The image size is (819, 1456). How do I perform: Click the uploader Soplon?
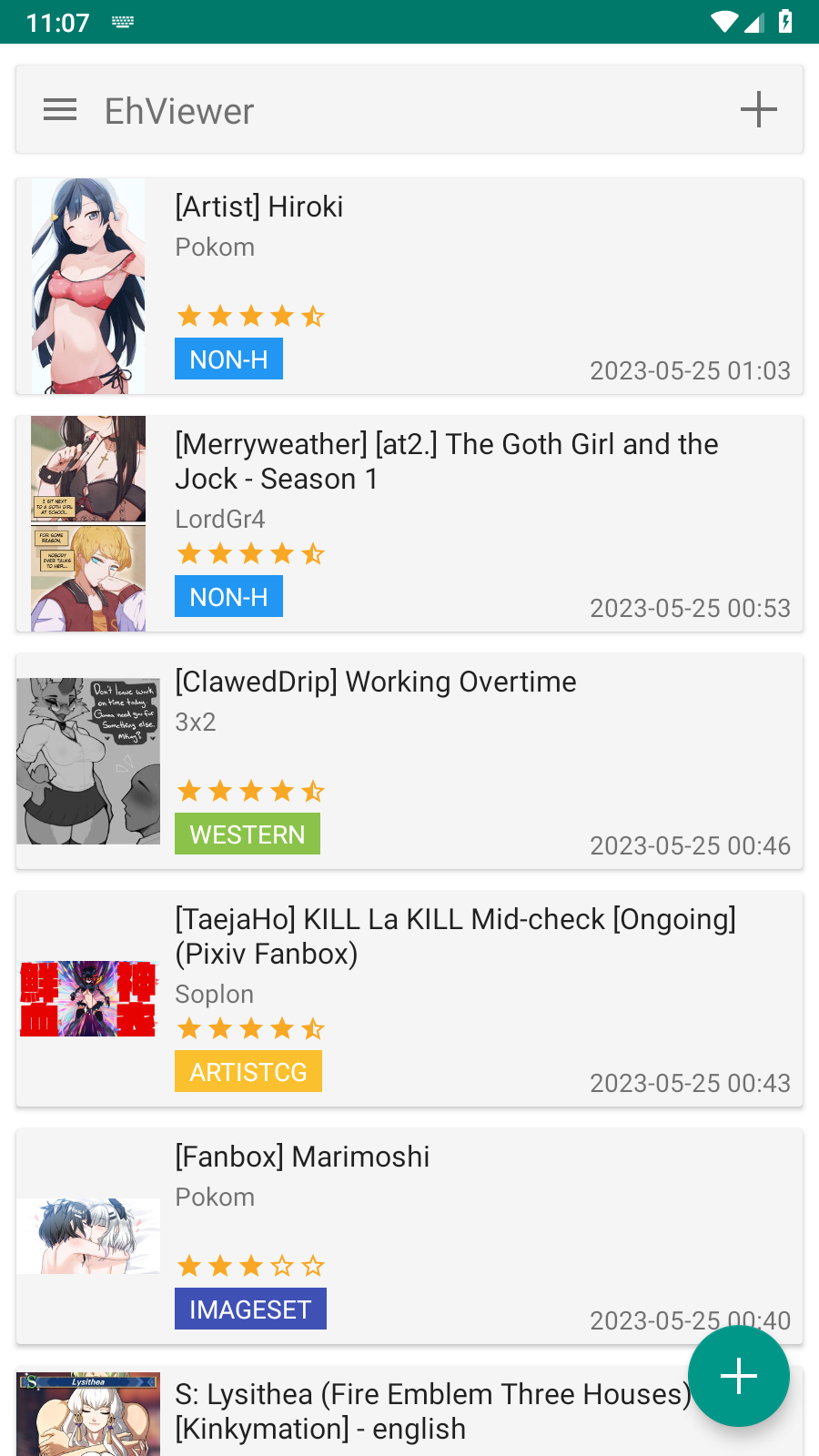(x=215, y=994)
